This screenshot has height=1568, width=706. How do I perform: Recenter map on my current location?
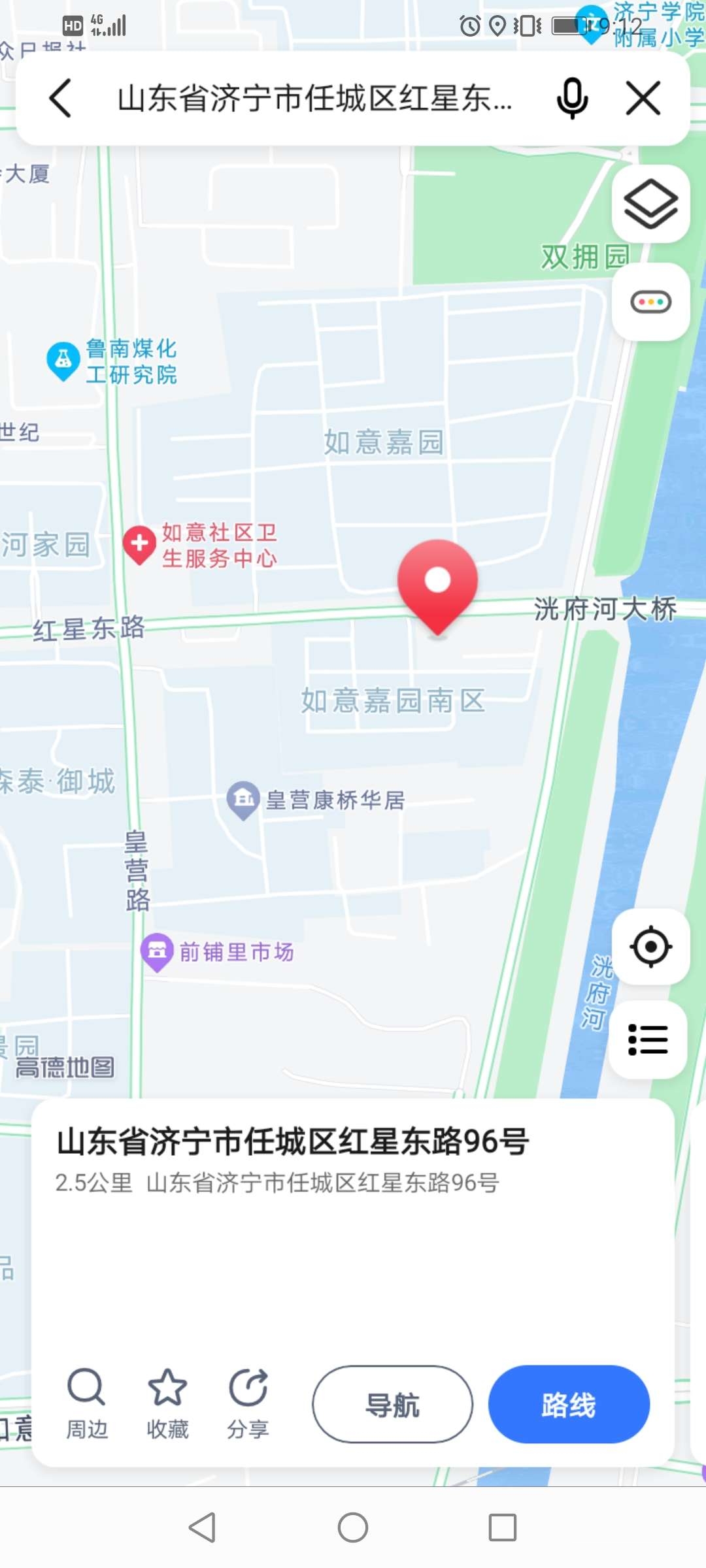[650, 947]
